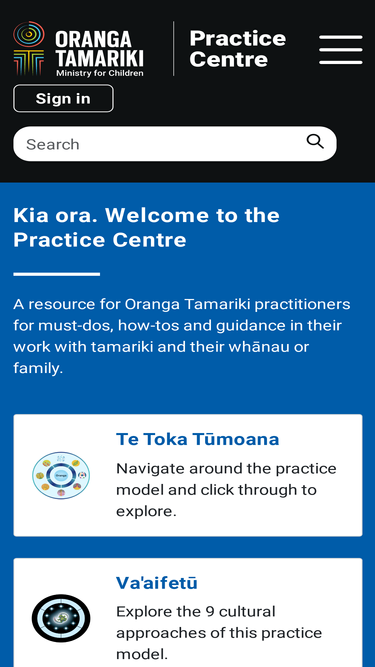Screen dimensions: 375x667
Task: Open the Te Toka Tūmoana card
Action: tap(188, 475)
